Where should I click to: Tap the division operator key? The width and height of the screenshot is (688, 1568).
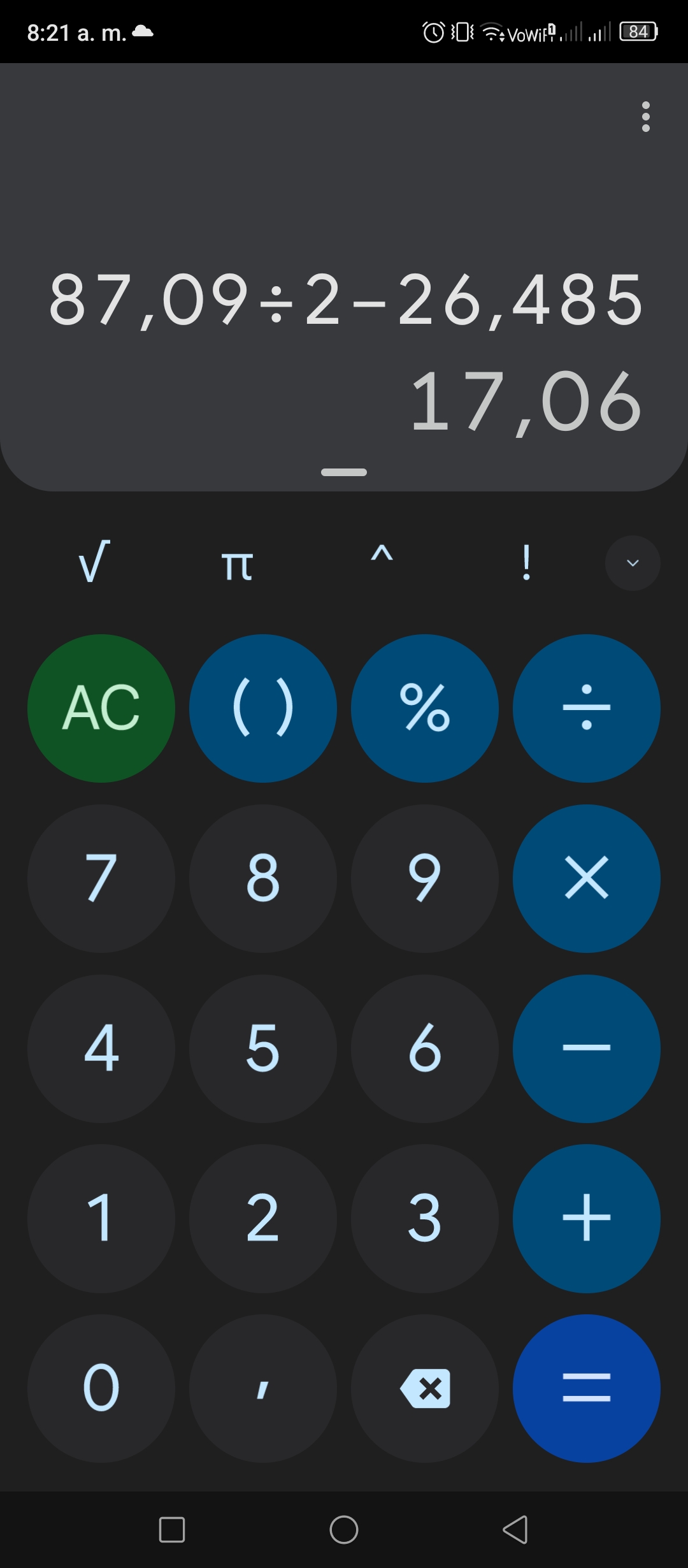[x=587, y=708]
